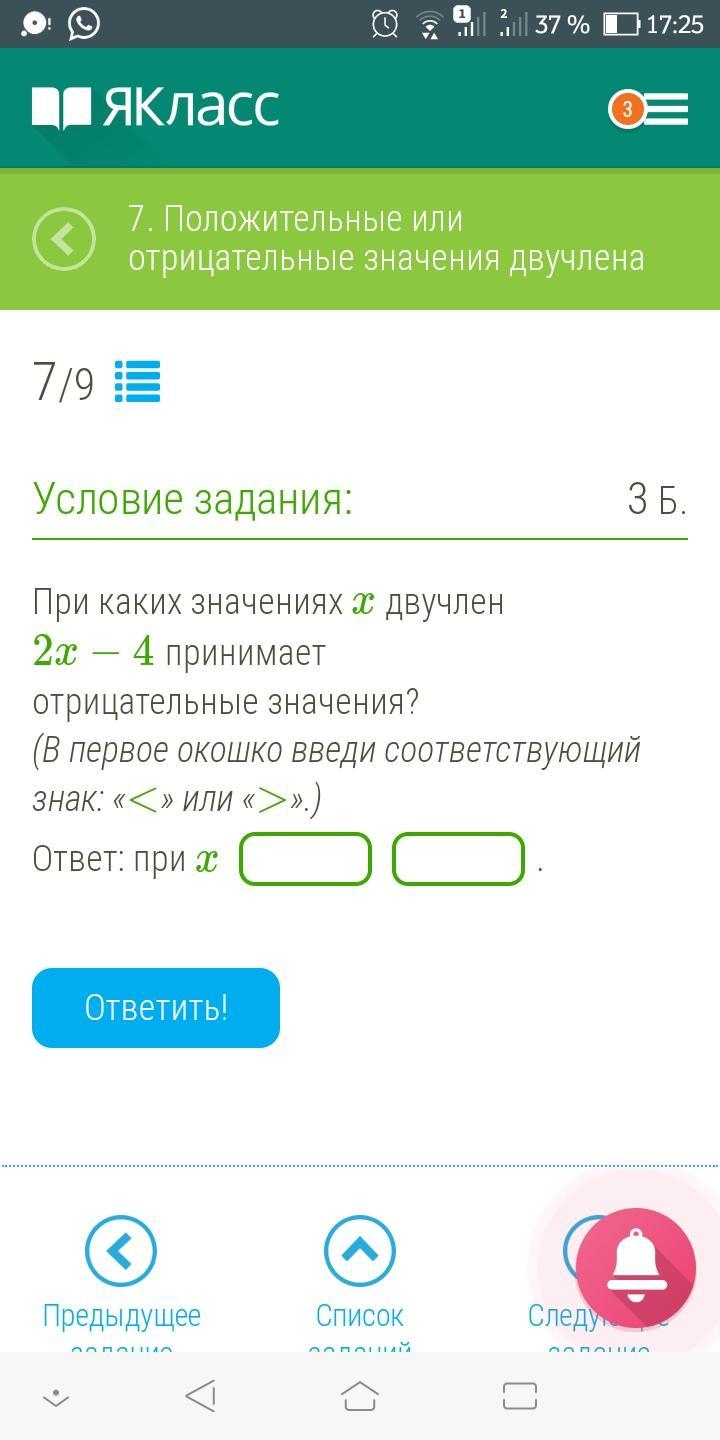The width and height of the screenshot is (720, 1440).
Task: Open Список заданий
Action: click(x=360, y=1251)
